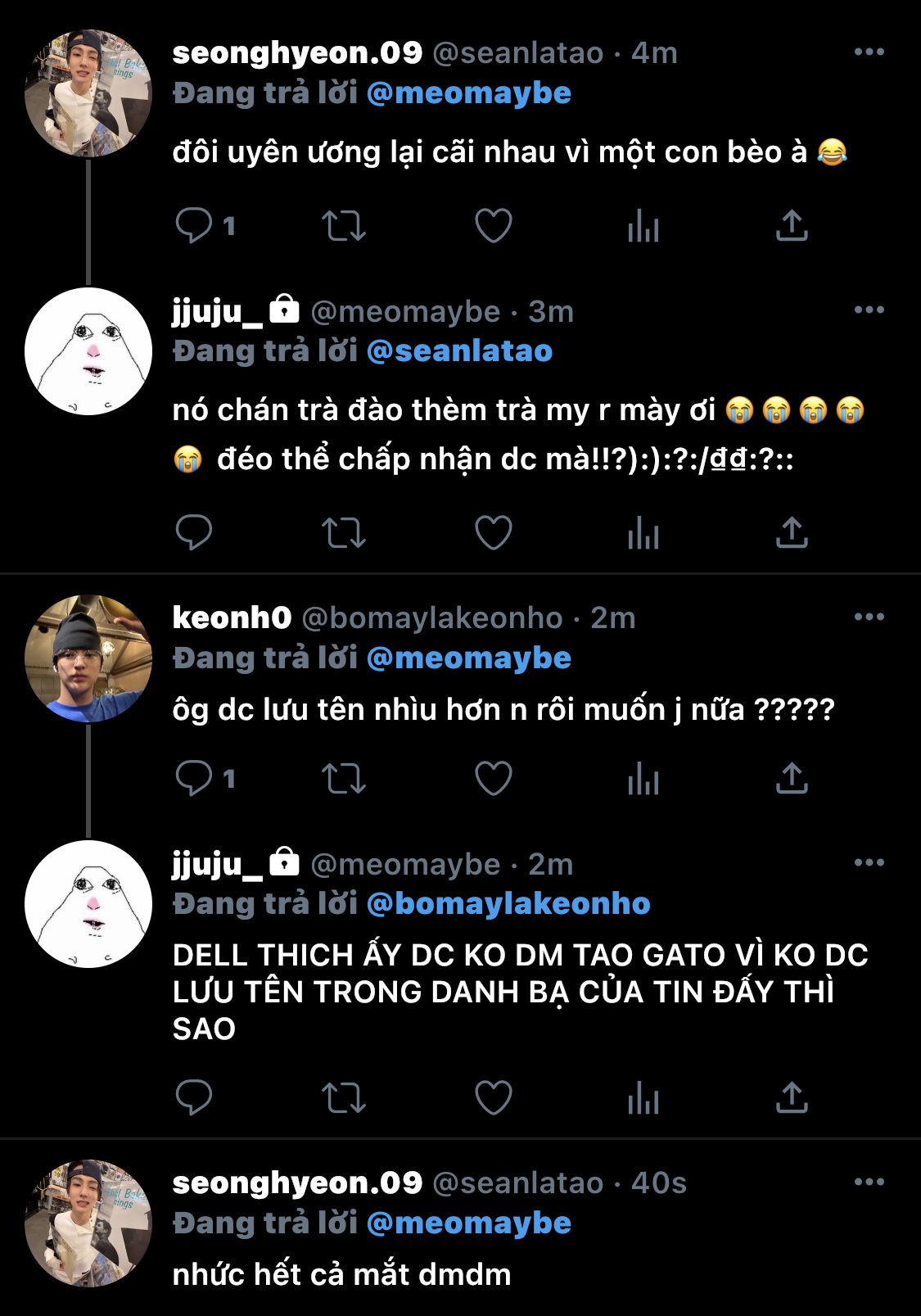Screen dimensions: 921x1316
Task: Retweet seonghyeon.09's "đôi uyên ương" tweet
Action: 343,225
